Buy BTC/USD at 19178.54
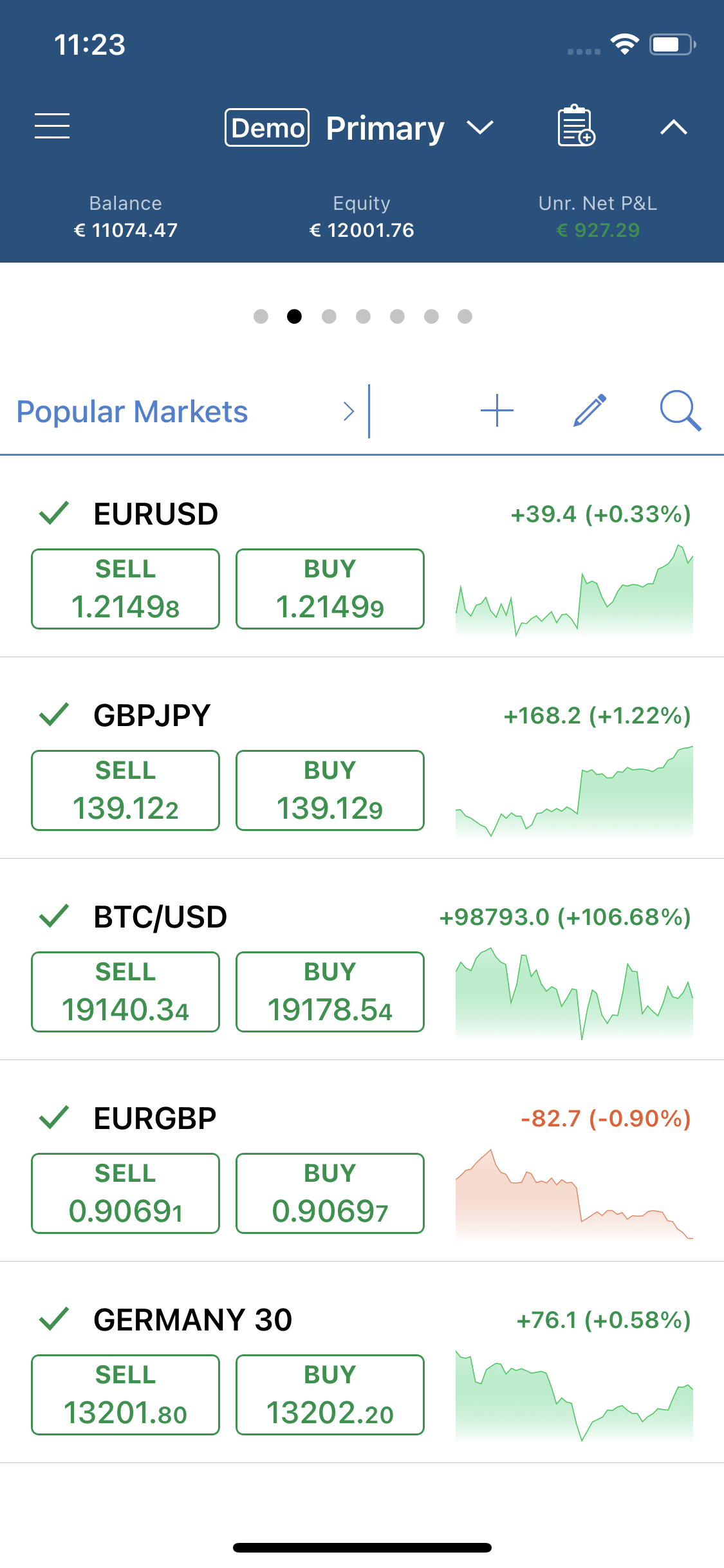This screenshot has width=724, height=1568. (330, 992)
